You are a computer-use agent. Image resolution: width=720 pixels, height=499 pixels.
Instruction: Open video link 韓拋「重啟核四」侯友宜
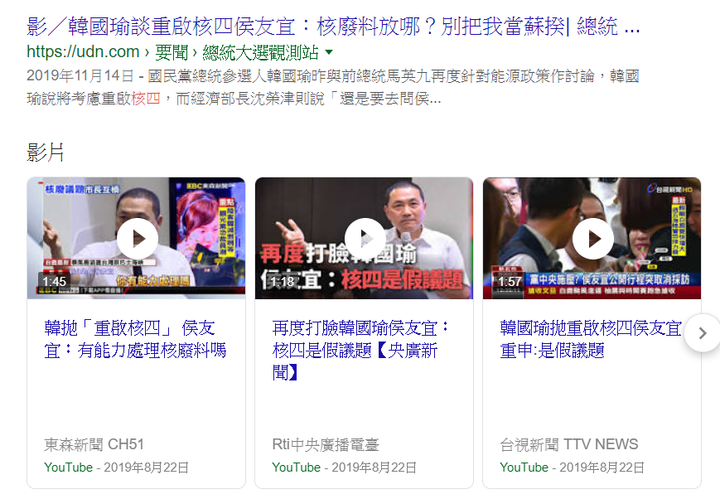[135, 339]
